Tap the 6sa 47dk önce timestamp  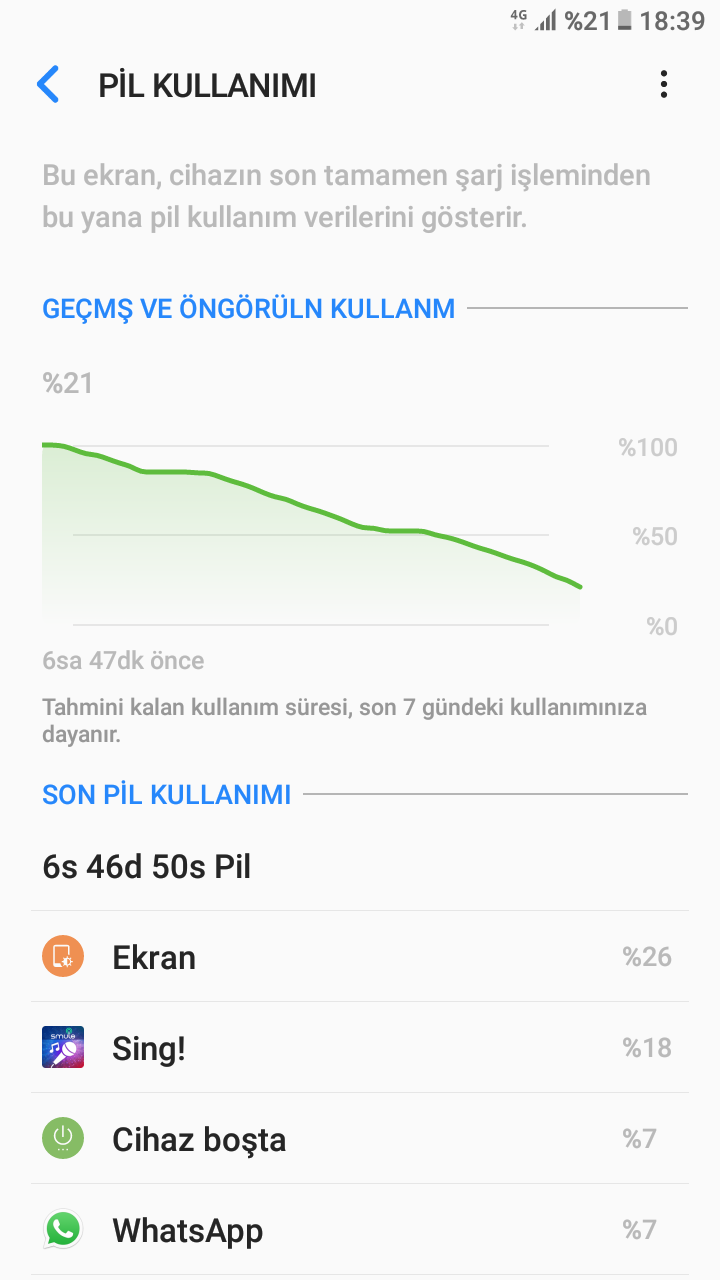(x=122, y=660)
